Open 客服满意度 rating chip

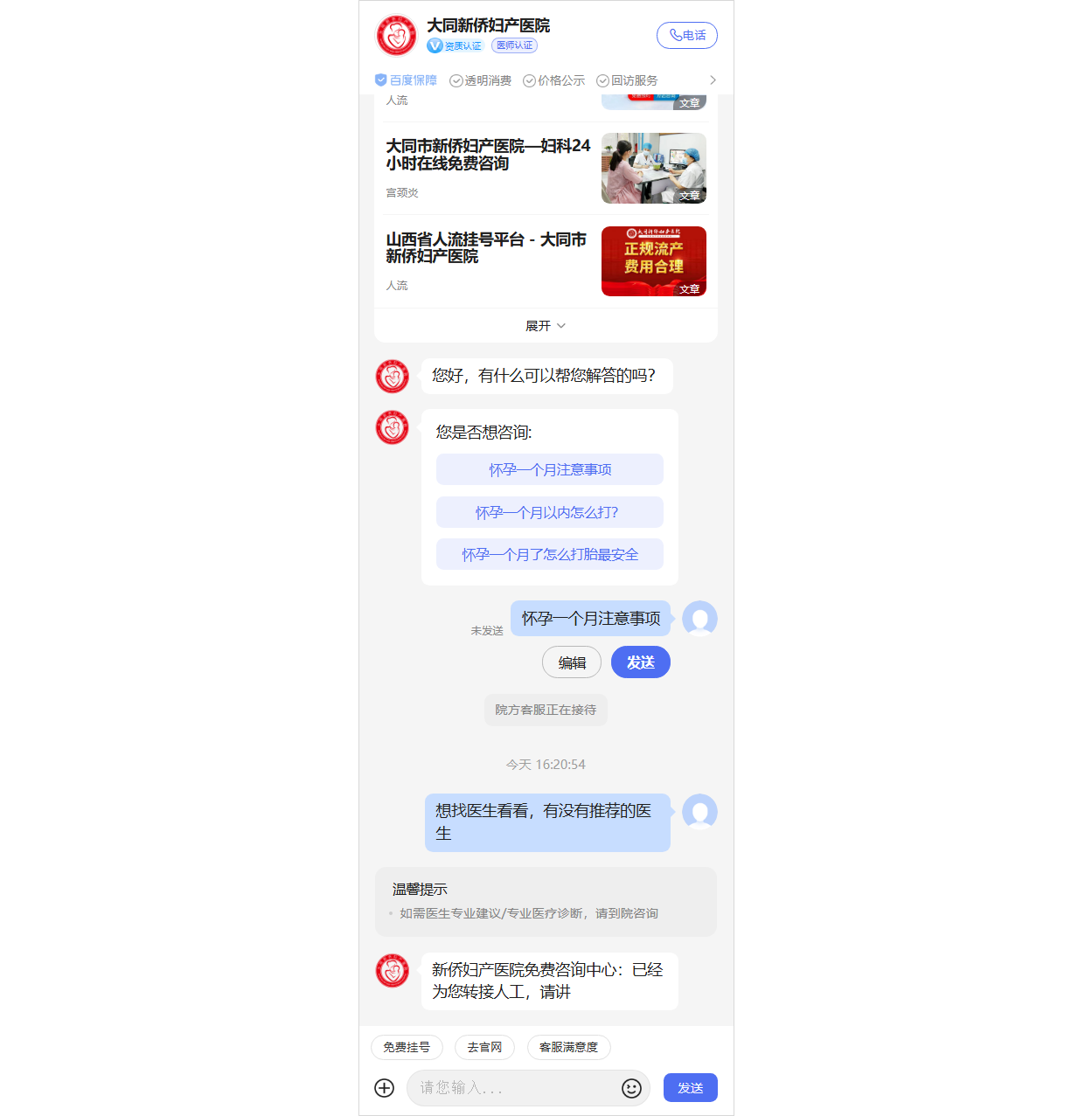(568, 1047)
